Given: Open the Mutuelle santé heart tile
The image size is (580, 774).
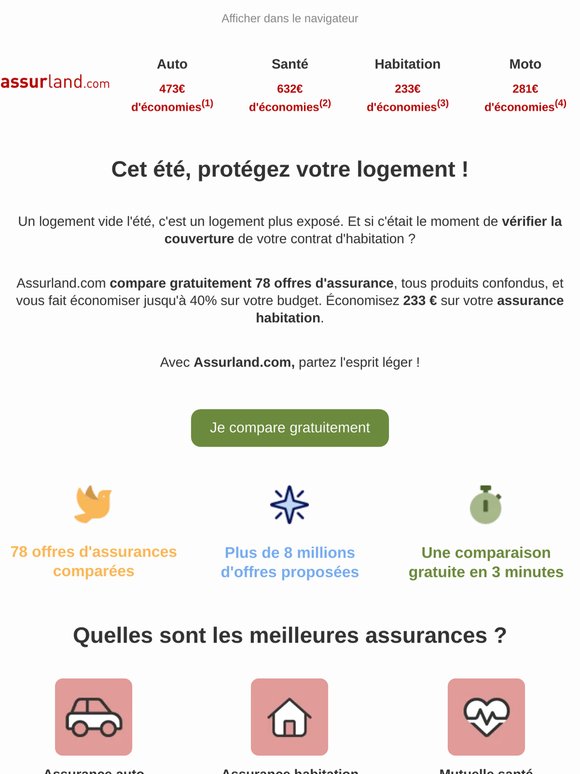Looking at the screenshot, I should click(x=486, y=717).
